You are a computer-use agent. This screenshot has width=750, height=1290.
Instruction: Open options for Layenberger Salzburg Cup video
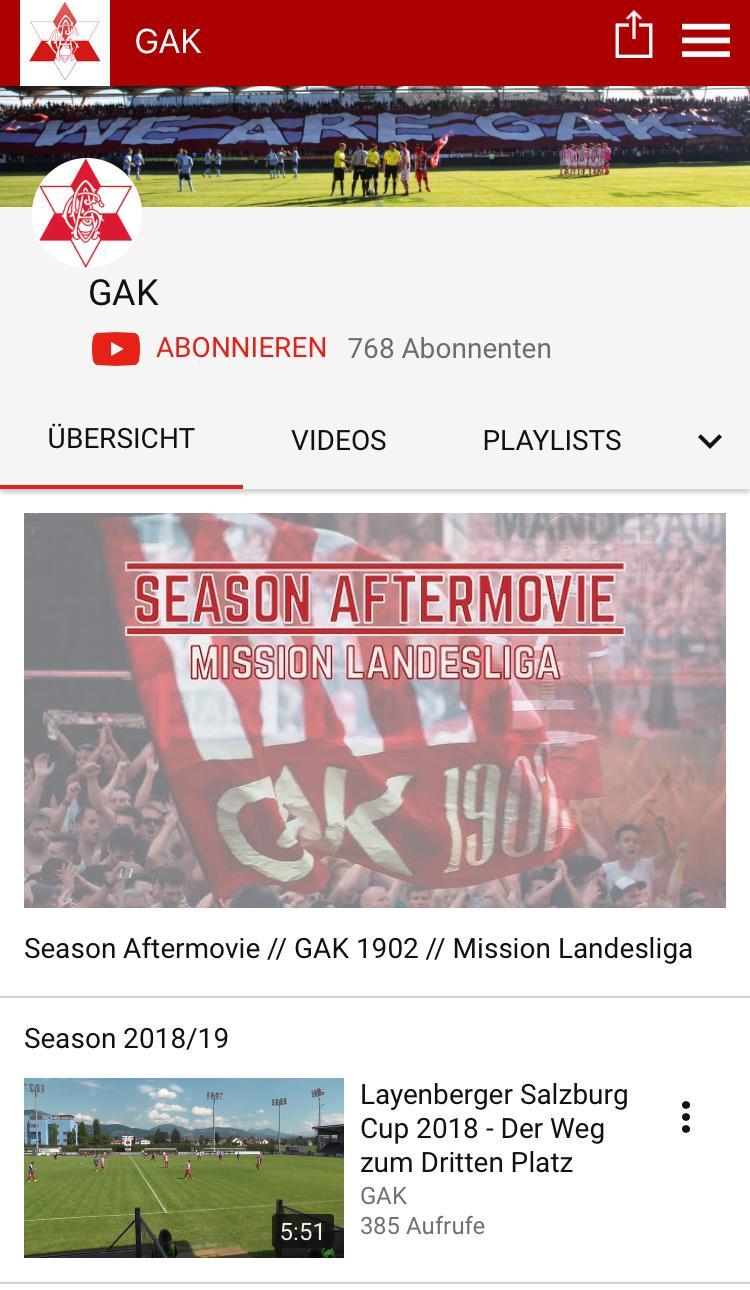(685, 1117)
